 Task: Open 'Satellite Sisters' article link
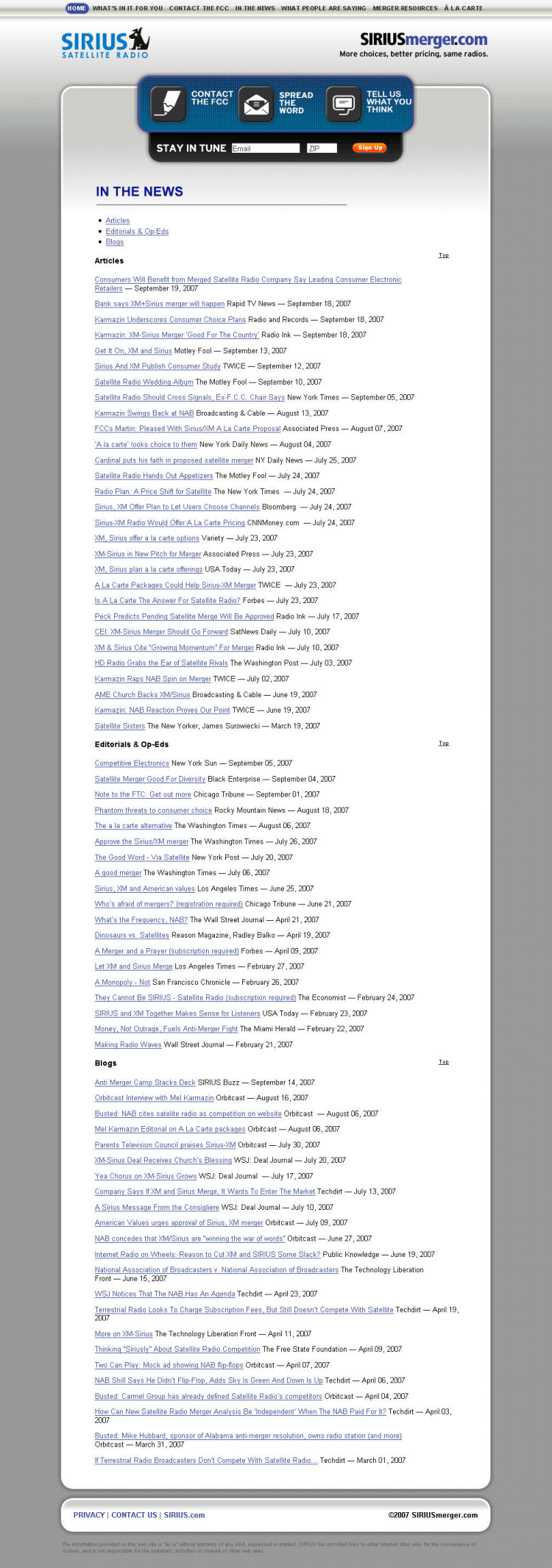point(119,726)
